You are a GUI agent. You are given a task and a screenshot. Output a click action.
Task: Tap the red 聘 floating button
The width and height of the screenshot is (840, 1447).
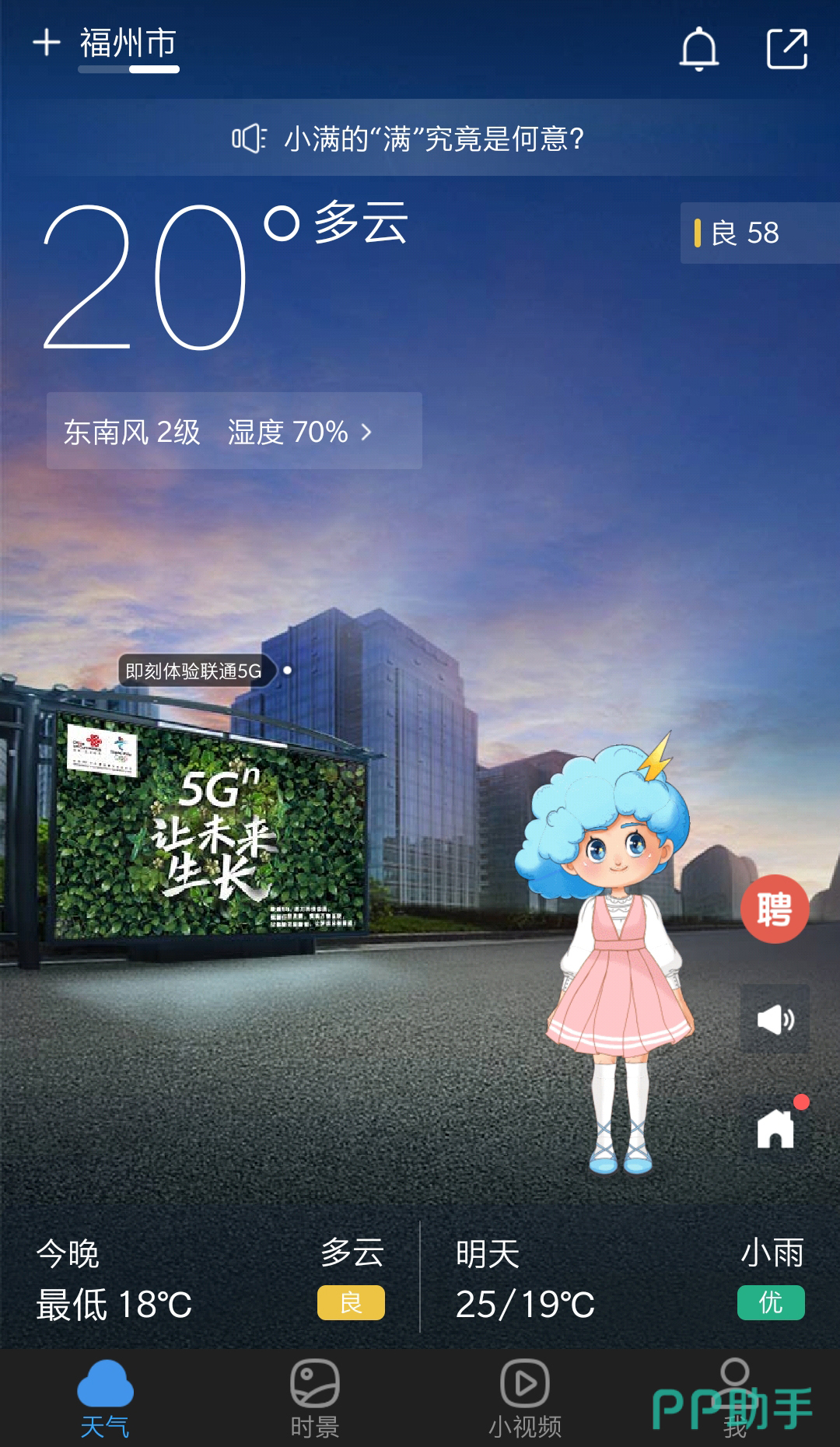point(775,909)
